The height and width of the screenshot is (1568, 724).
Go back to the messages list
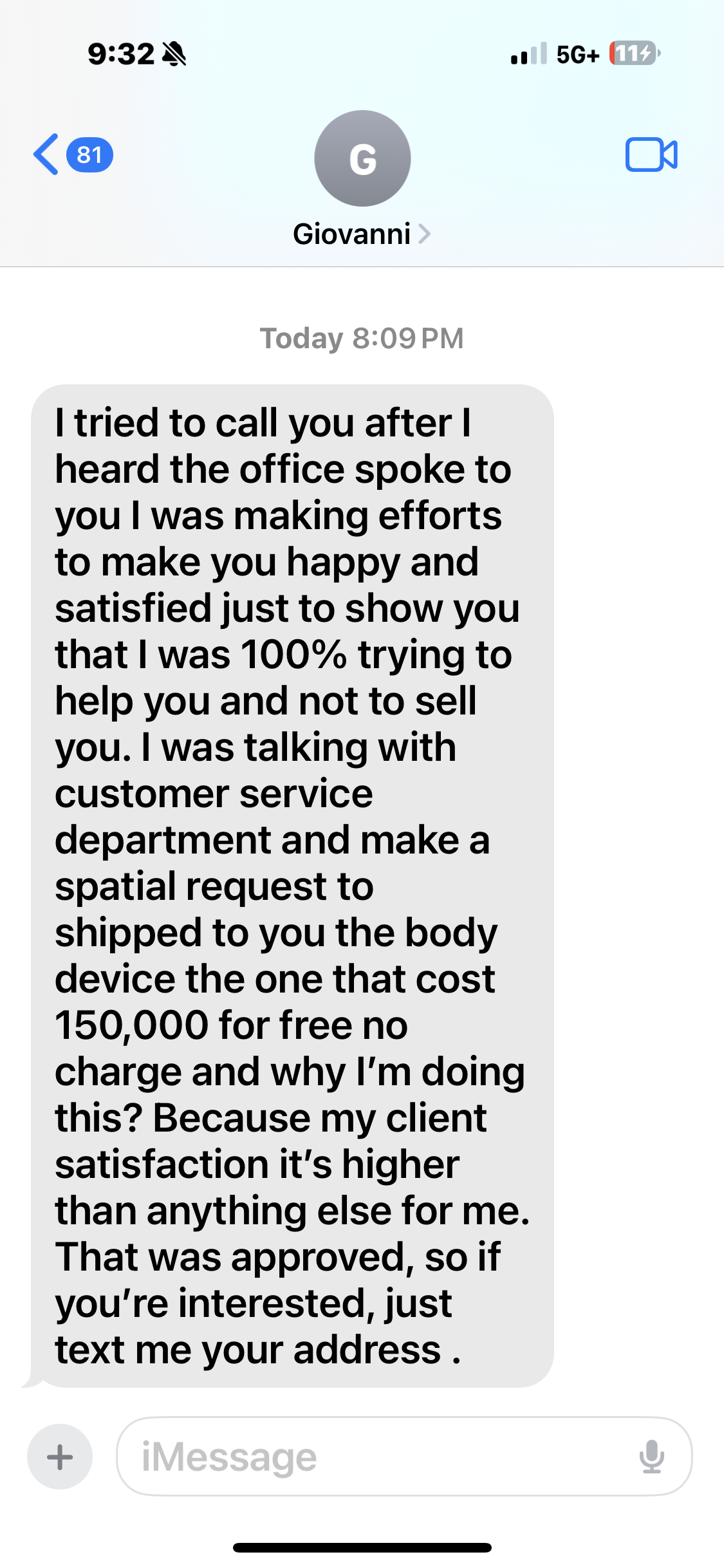tap(72, 154)
